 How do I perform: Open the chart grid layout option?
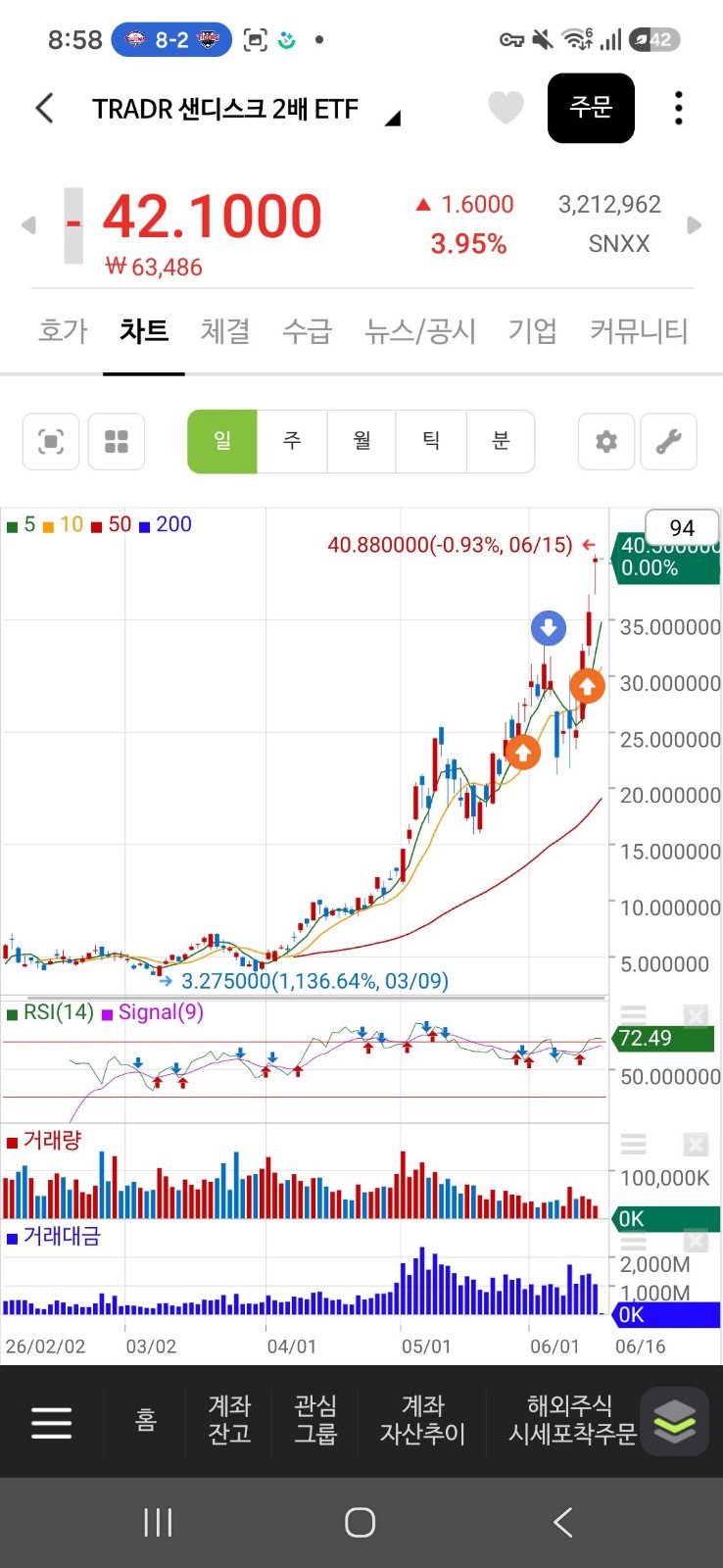coord(117,441)
